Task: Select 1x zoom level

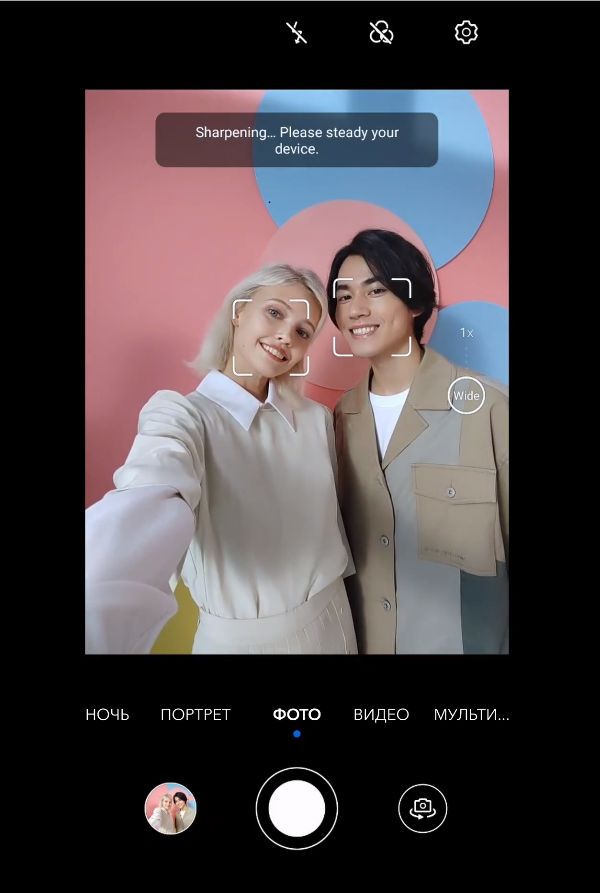Action: coord(466,333)
